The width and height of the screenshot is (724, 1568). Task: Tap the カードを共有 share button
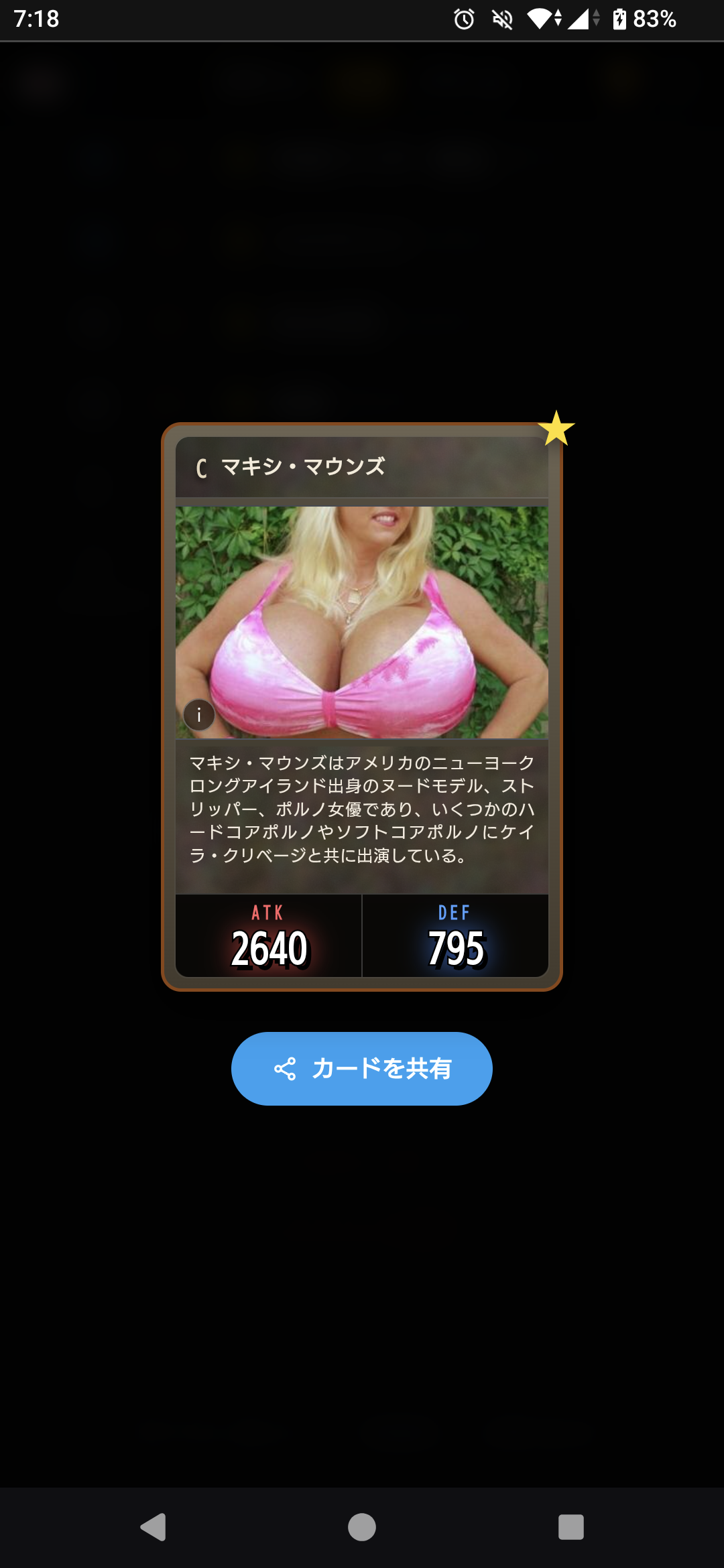[x=362, y=1068]
